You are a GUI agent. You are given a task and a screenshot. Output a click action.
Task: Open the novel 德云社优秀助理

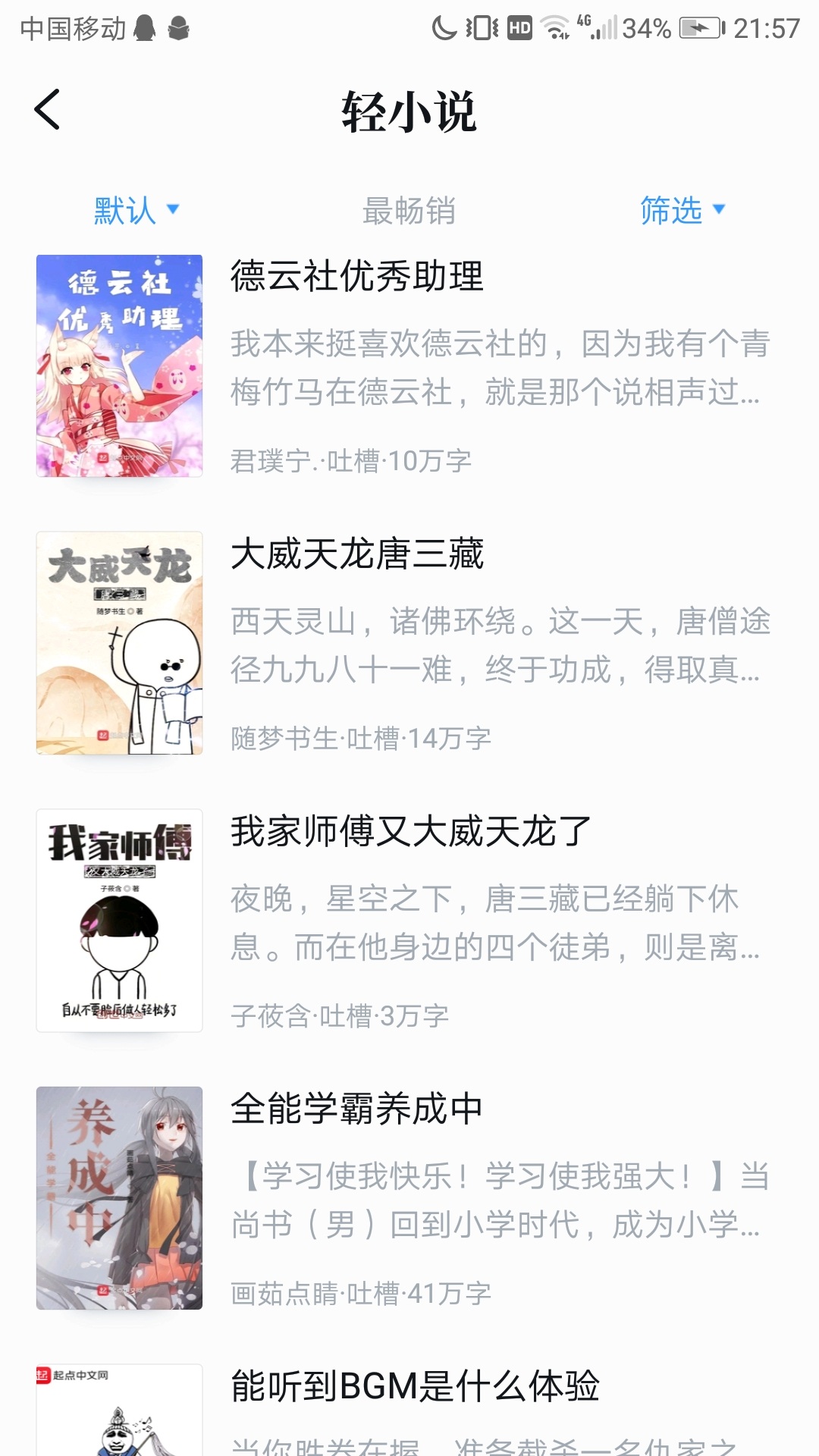click(x=409, y=366)
